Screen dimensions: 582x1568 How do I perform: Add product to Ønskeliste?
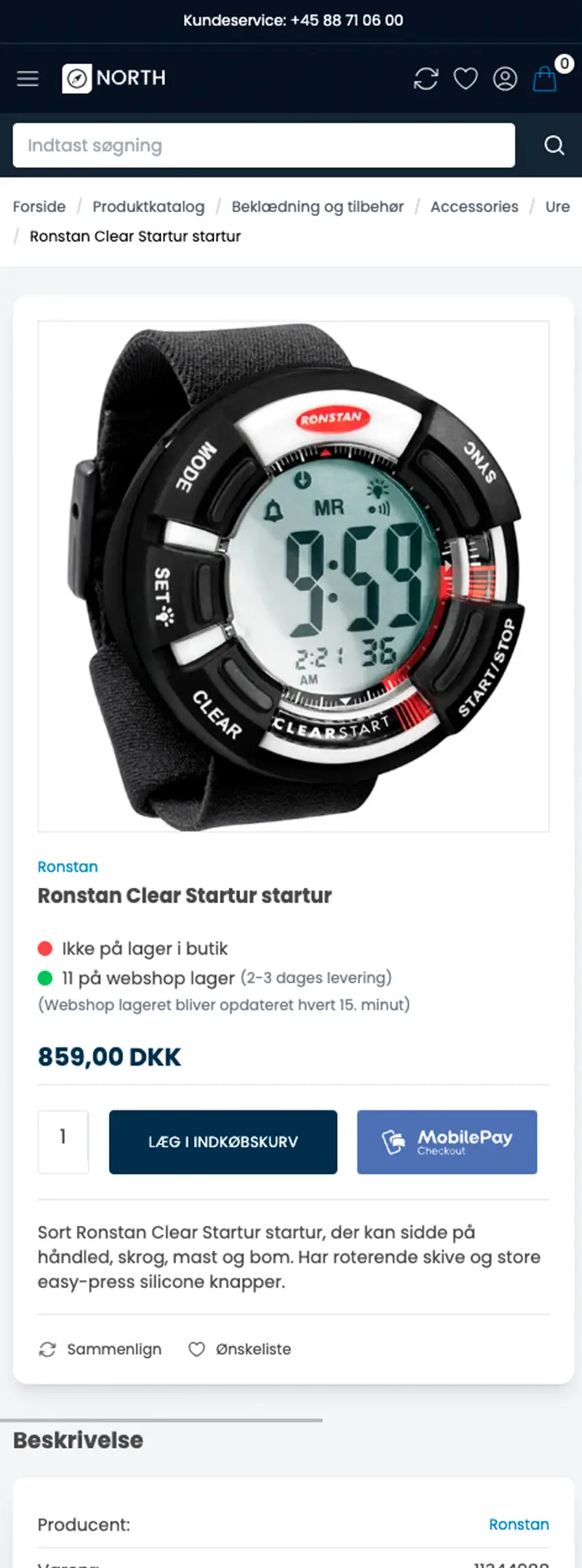click(240, 1349)
